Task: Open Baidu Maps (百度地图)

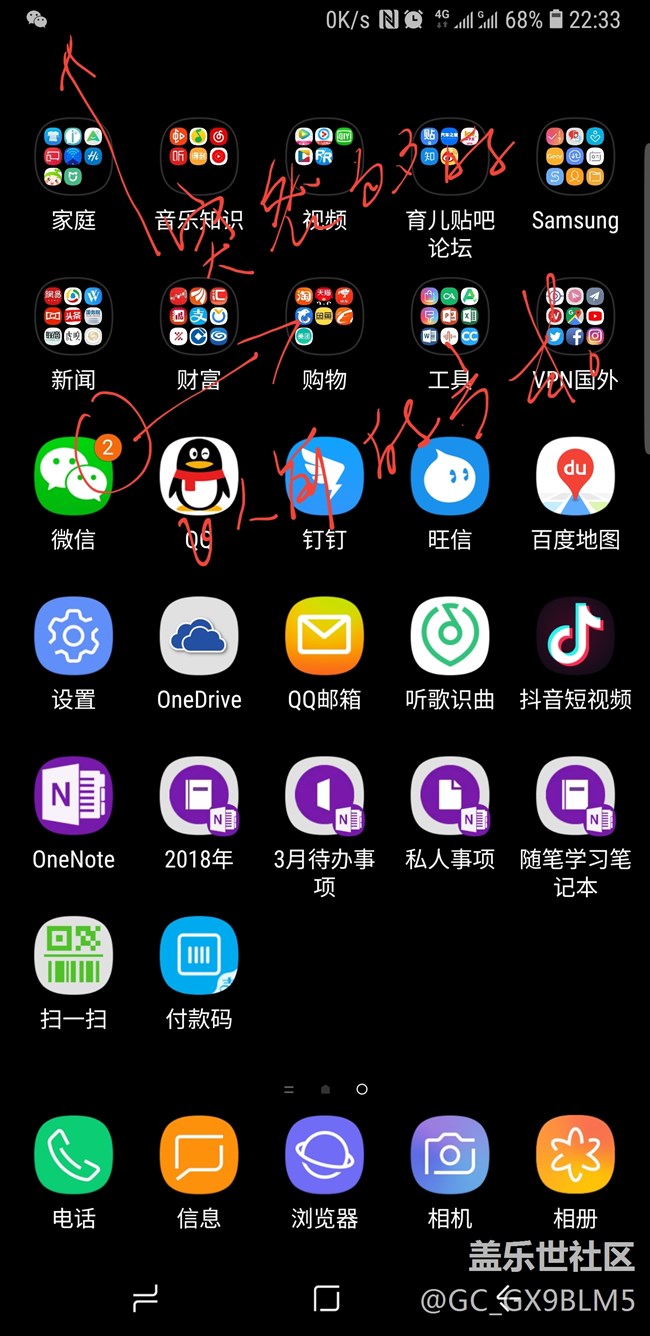Action: (575, 476)
